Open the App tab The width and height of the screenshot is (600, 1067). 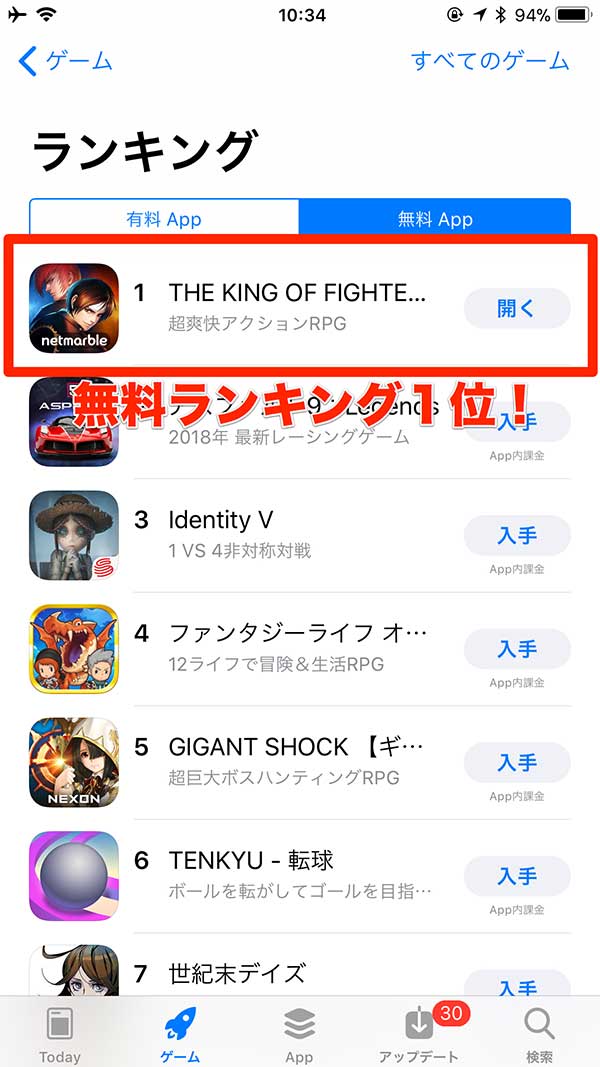[x=299, y=1034]
